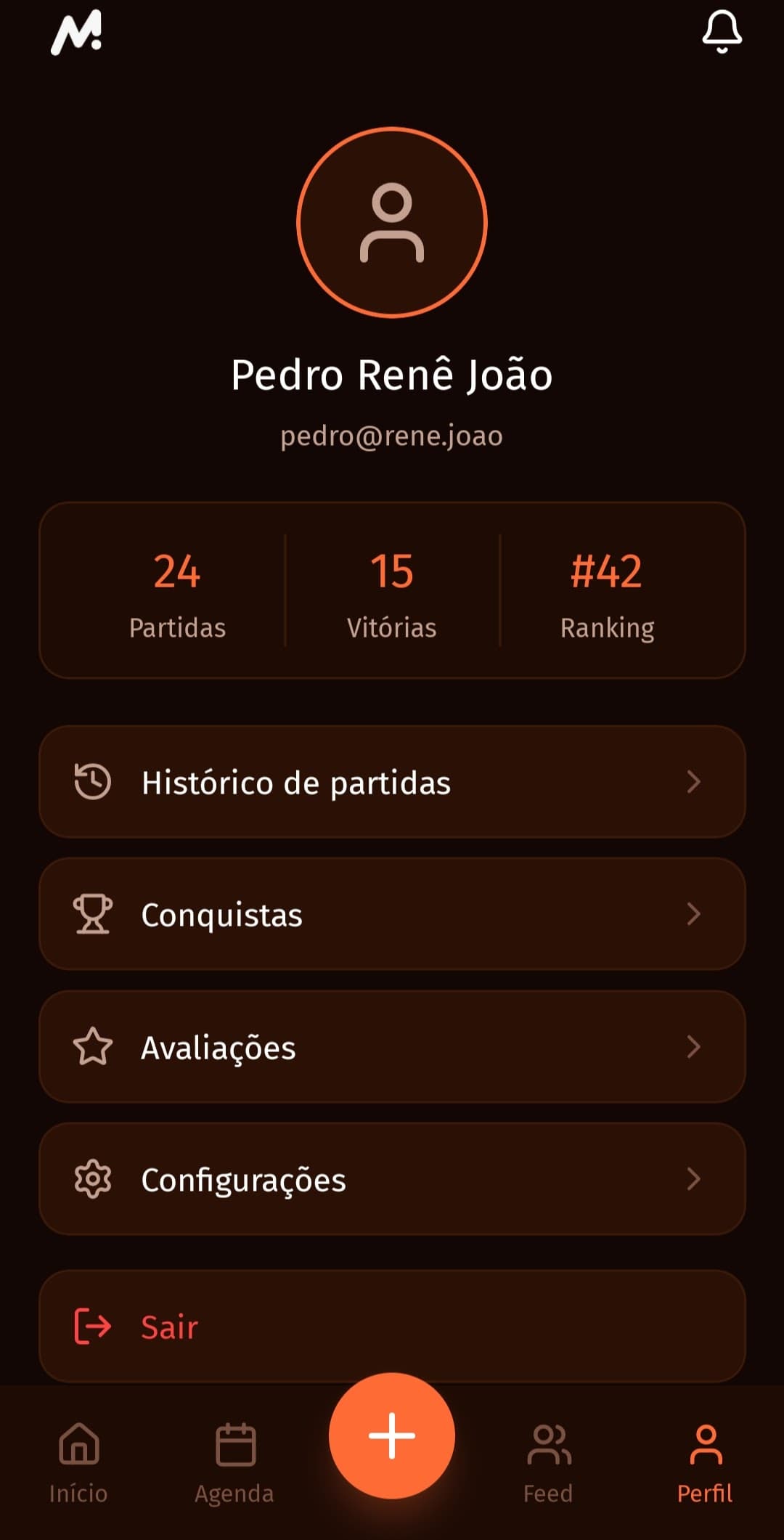Expand Conquistas using its arrow
The height and width of the screenshot is (1540, 784).
pyautogui.click(x=694, y=914)
